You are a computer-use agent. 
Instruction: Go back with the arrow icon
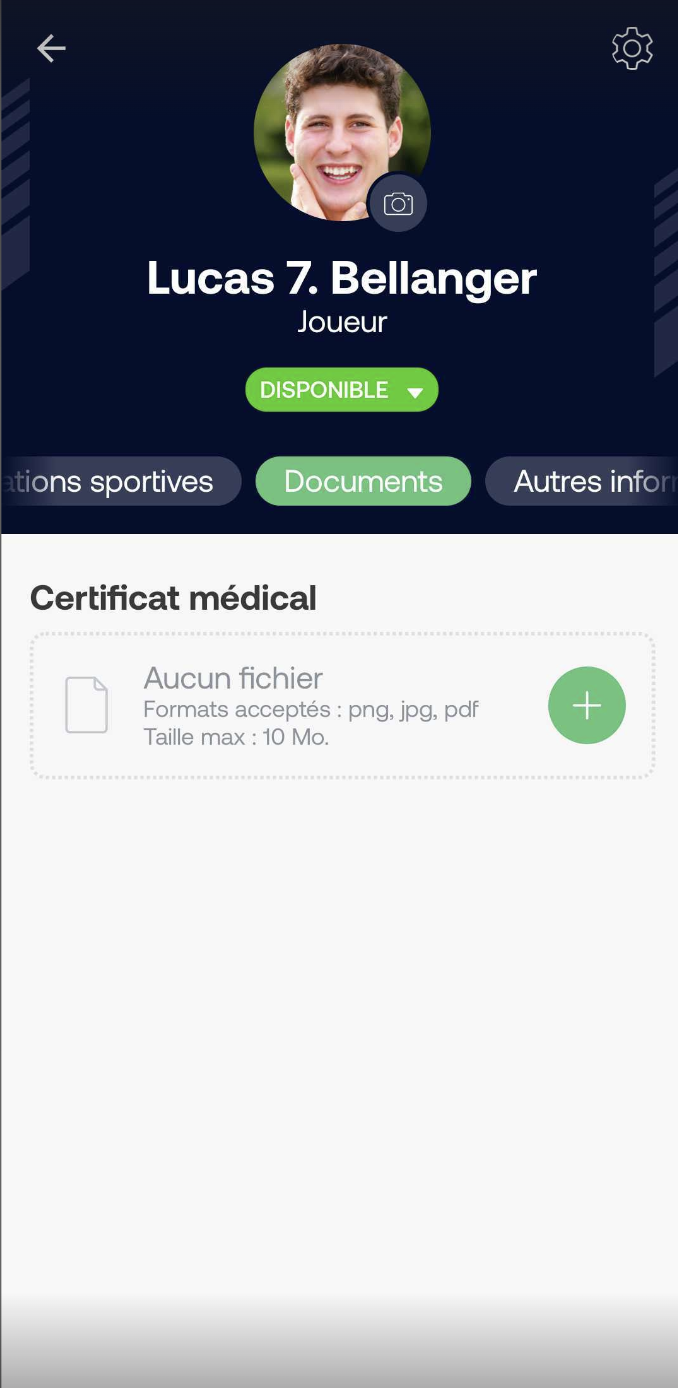pos(51,48)
